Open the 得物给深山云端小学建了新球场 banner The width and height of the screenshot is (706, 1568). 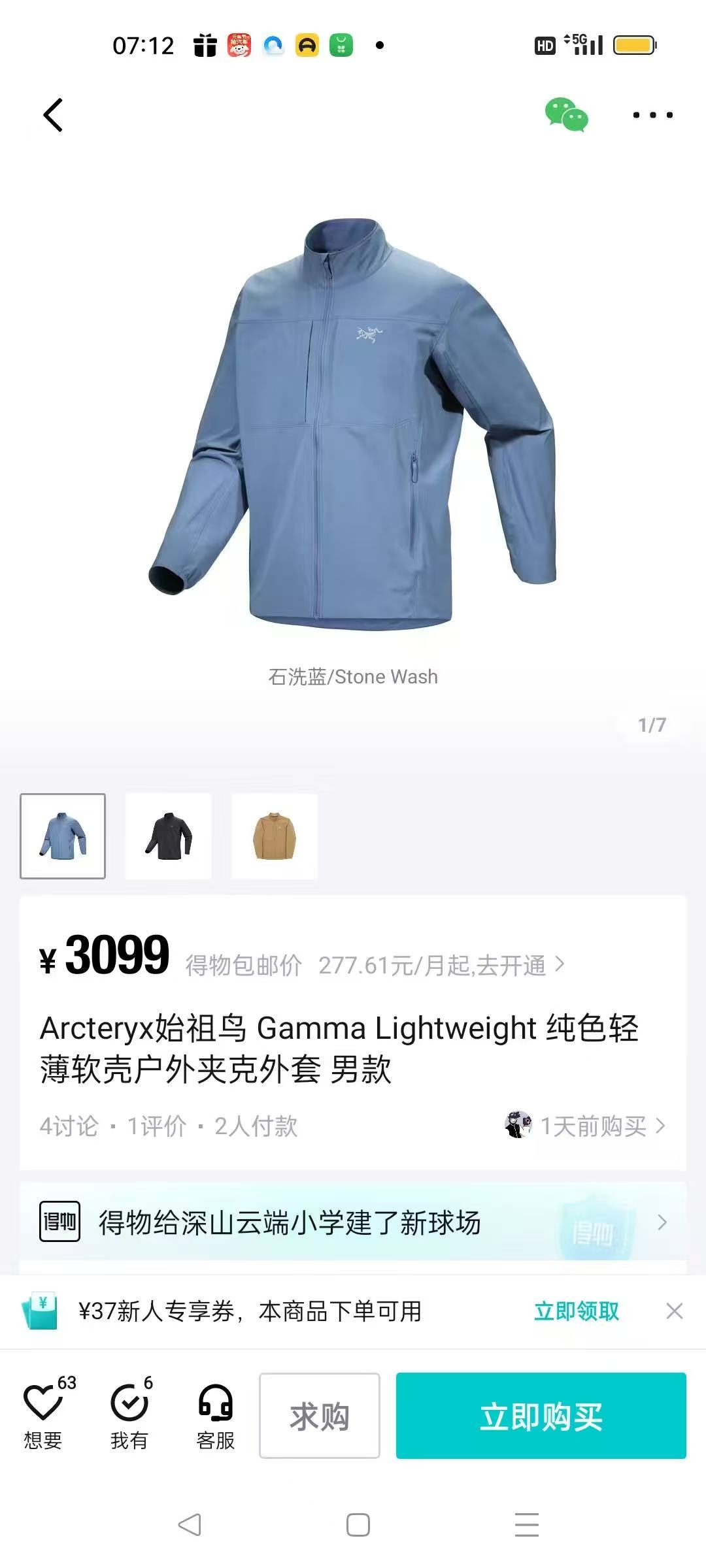(353, 1222)
